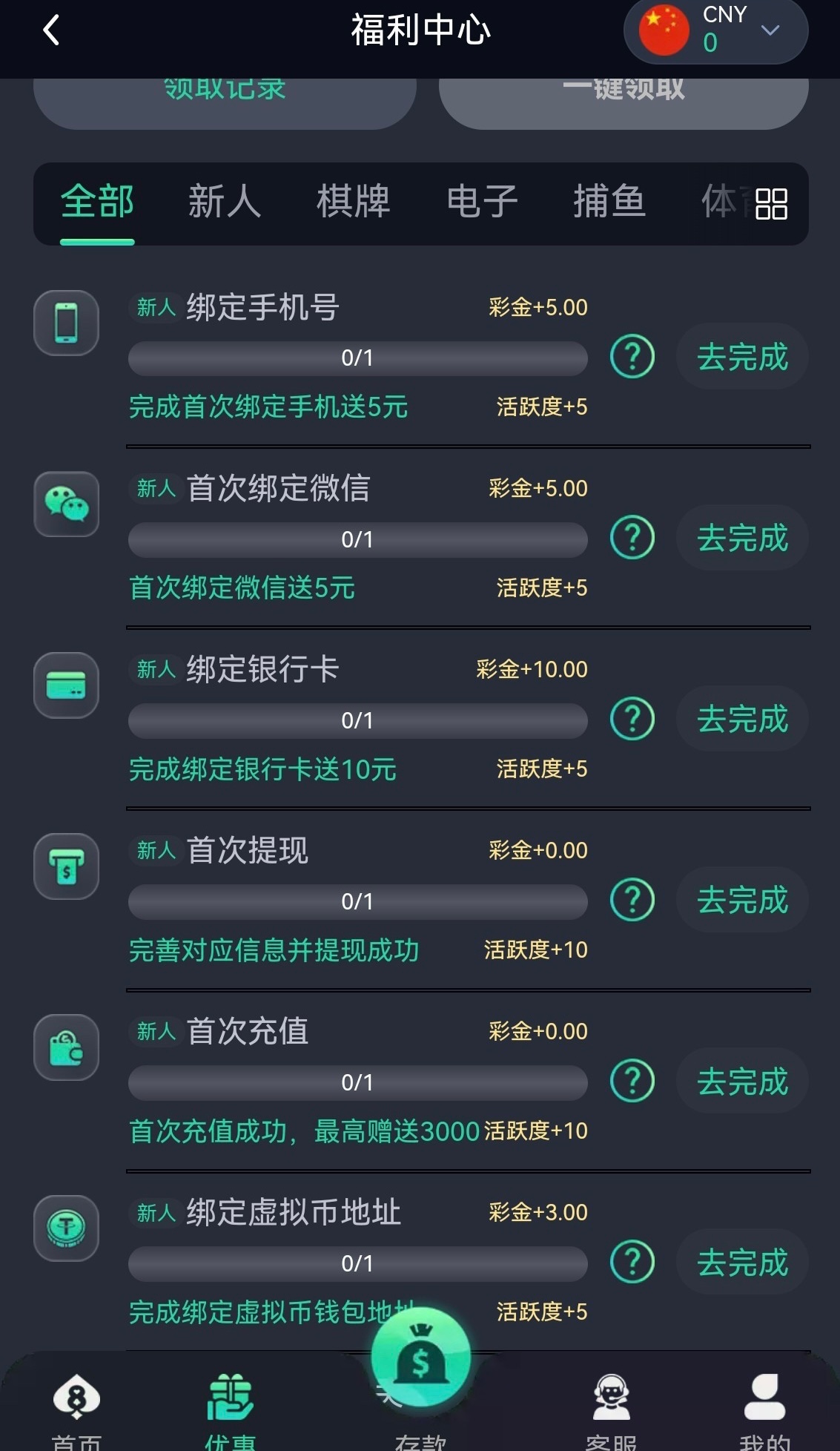Tap 去完成 for 绑定银行卡

coord(742,719)
